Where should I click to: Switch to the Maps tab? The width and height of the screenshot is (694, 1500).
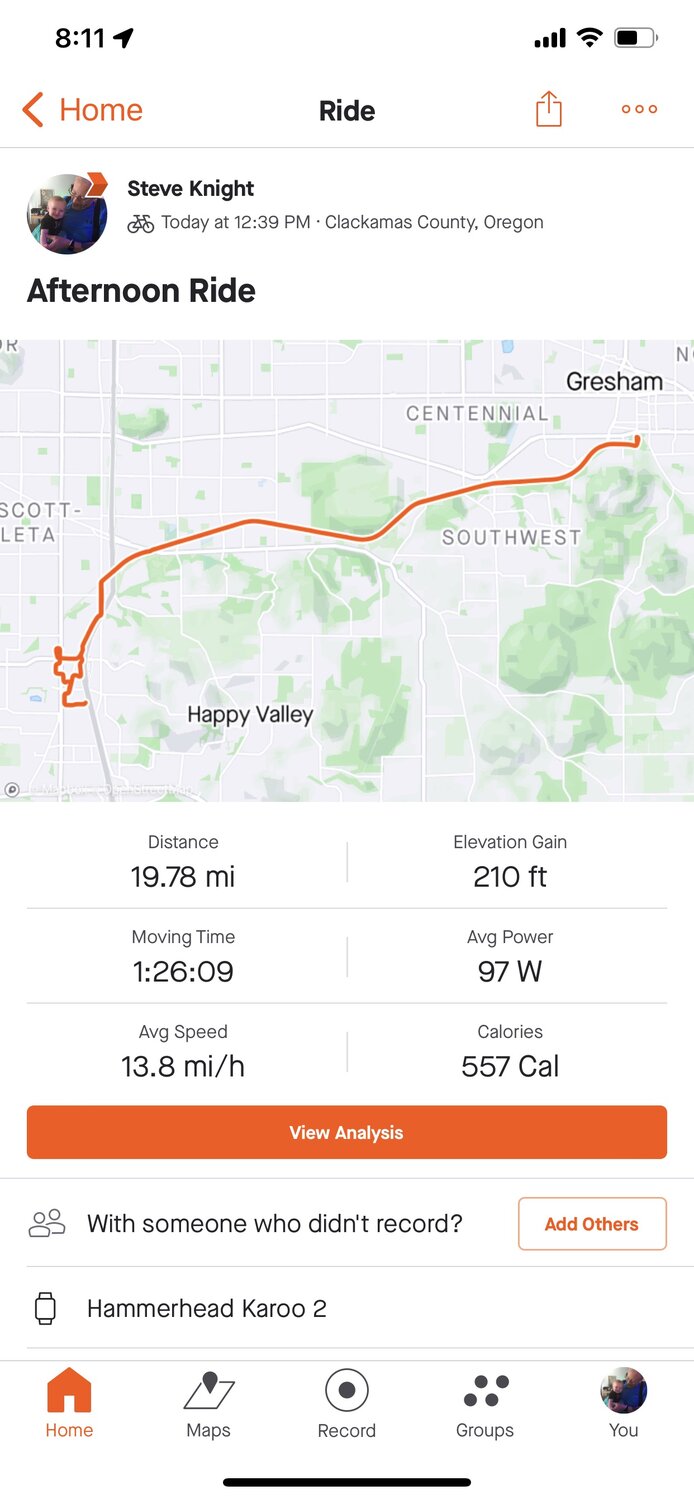208,1405
